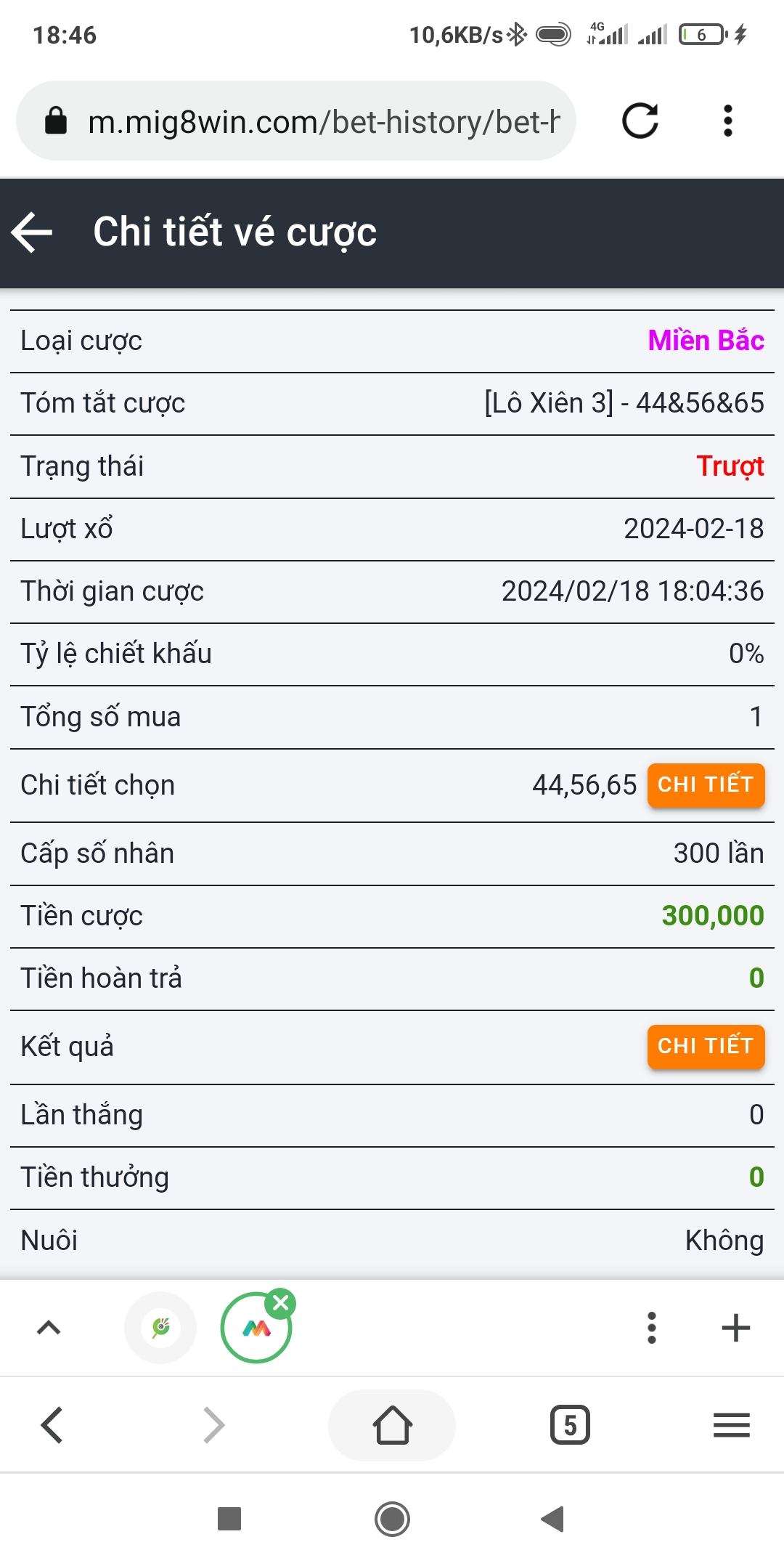Tap the URL address bar

295,121
